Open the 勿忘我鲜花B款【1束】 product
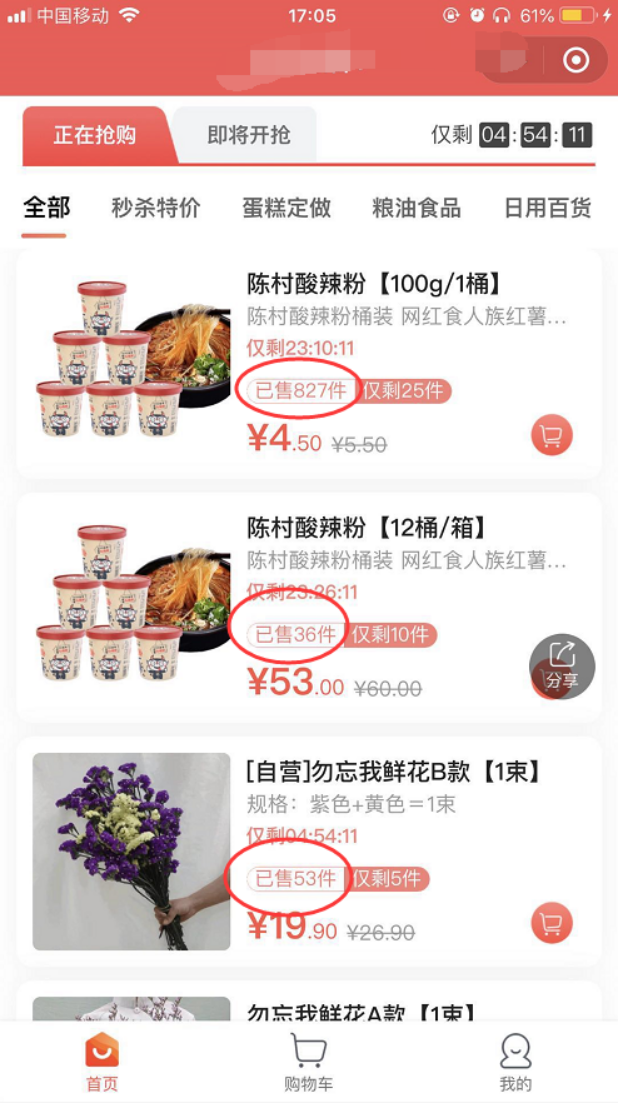The height and width of the screenshot is (1103, 618). coord(392,772)
